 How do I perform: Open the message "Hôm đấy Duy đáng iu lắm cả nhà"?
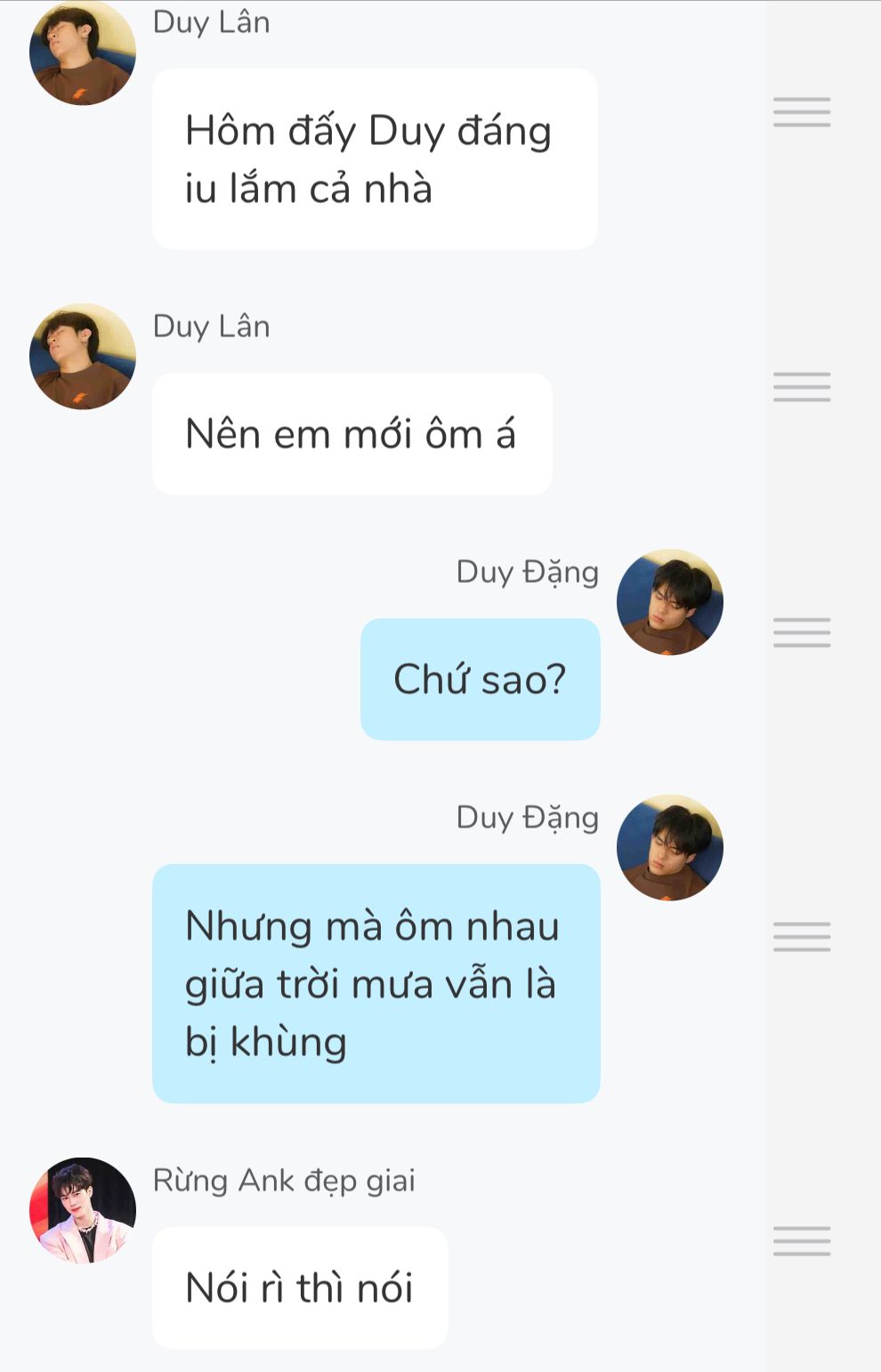pos(374,159)
